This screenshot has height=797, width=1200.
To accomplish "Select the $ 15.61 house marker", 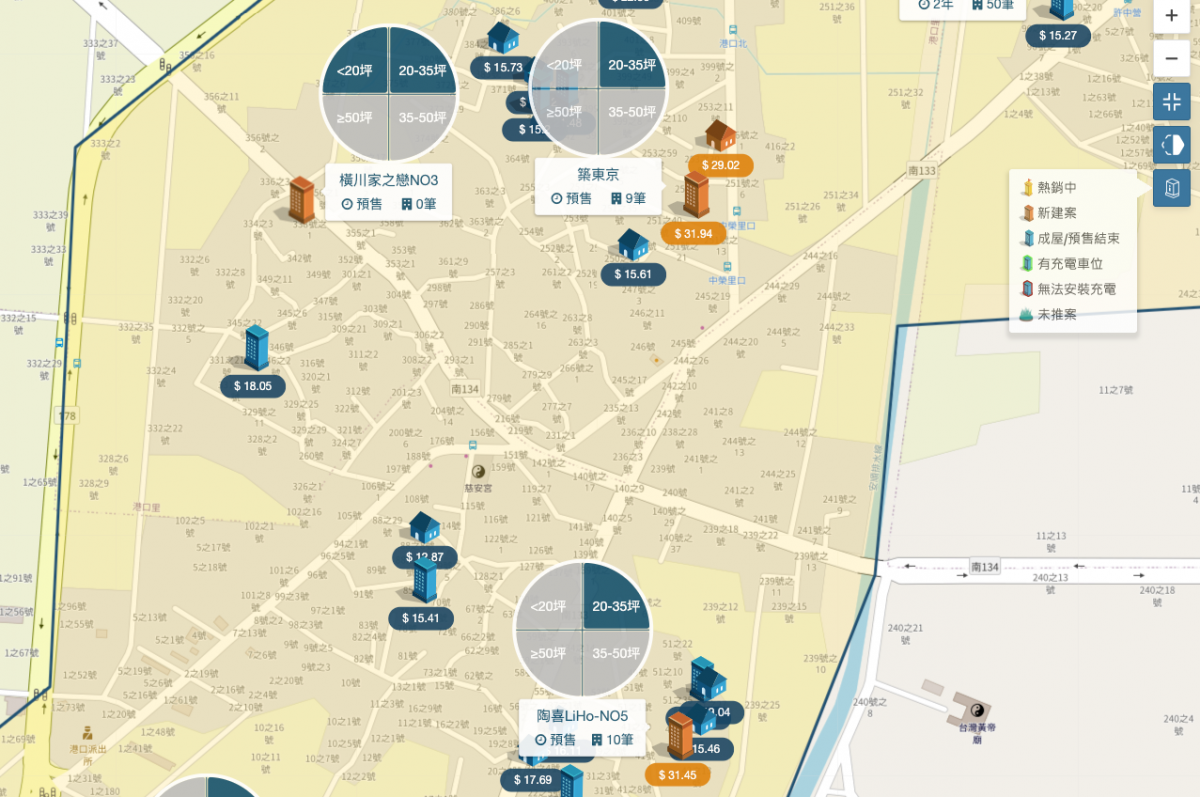I will click(632, 274).
